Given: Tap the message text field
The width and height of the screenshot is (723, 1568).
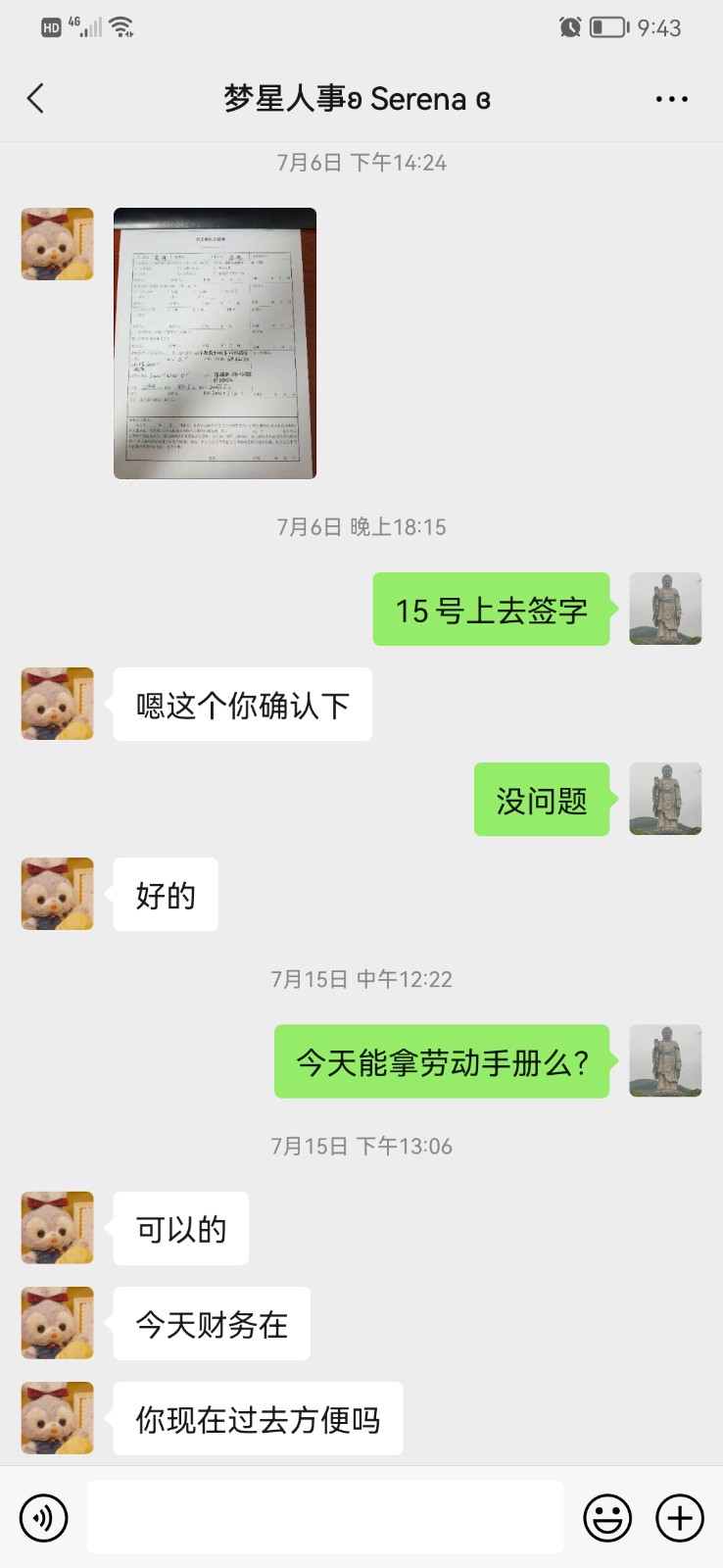Looking at the screenshot, I should [324, 1517].
